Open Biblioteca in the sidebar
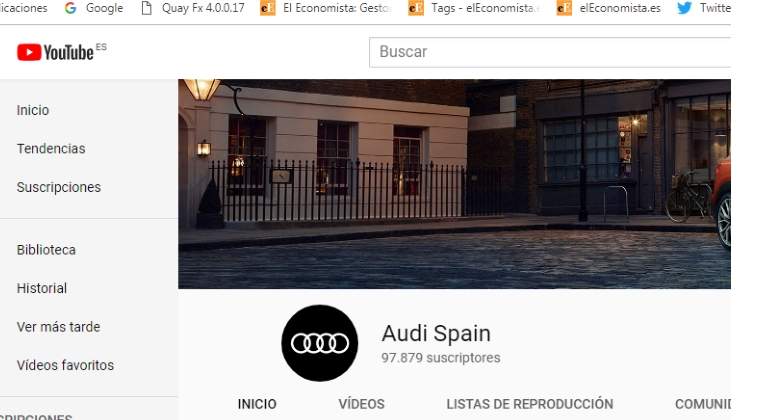The width and height of the screenshot is (770, 420). point(46,250)
